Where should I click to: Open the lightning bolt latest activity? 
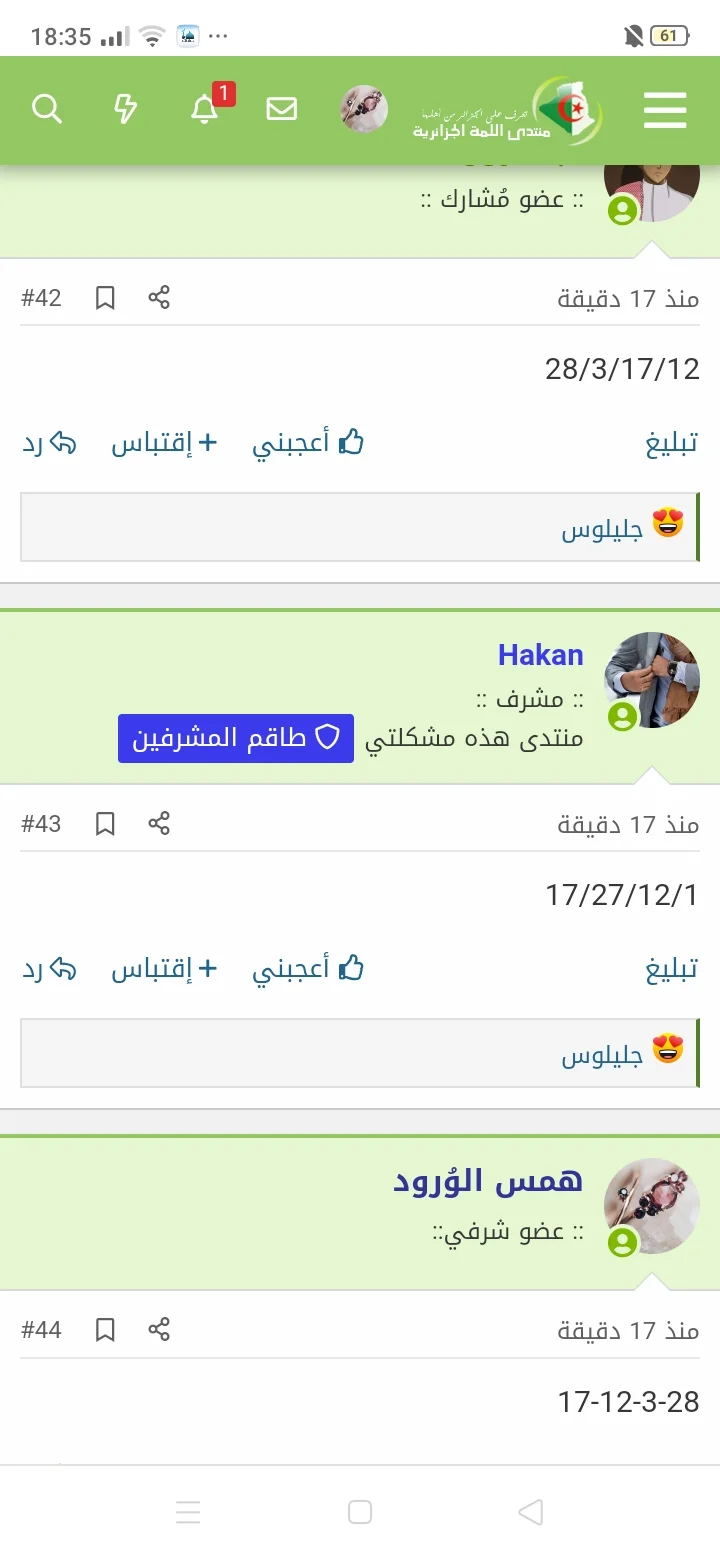point(126,109)
